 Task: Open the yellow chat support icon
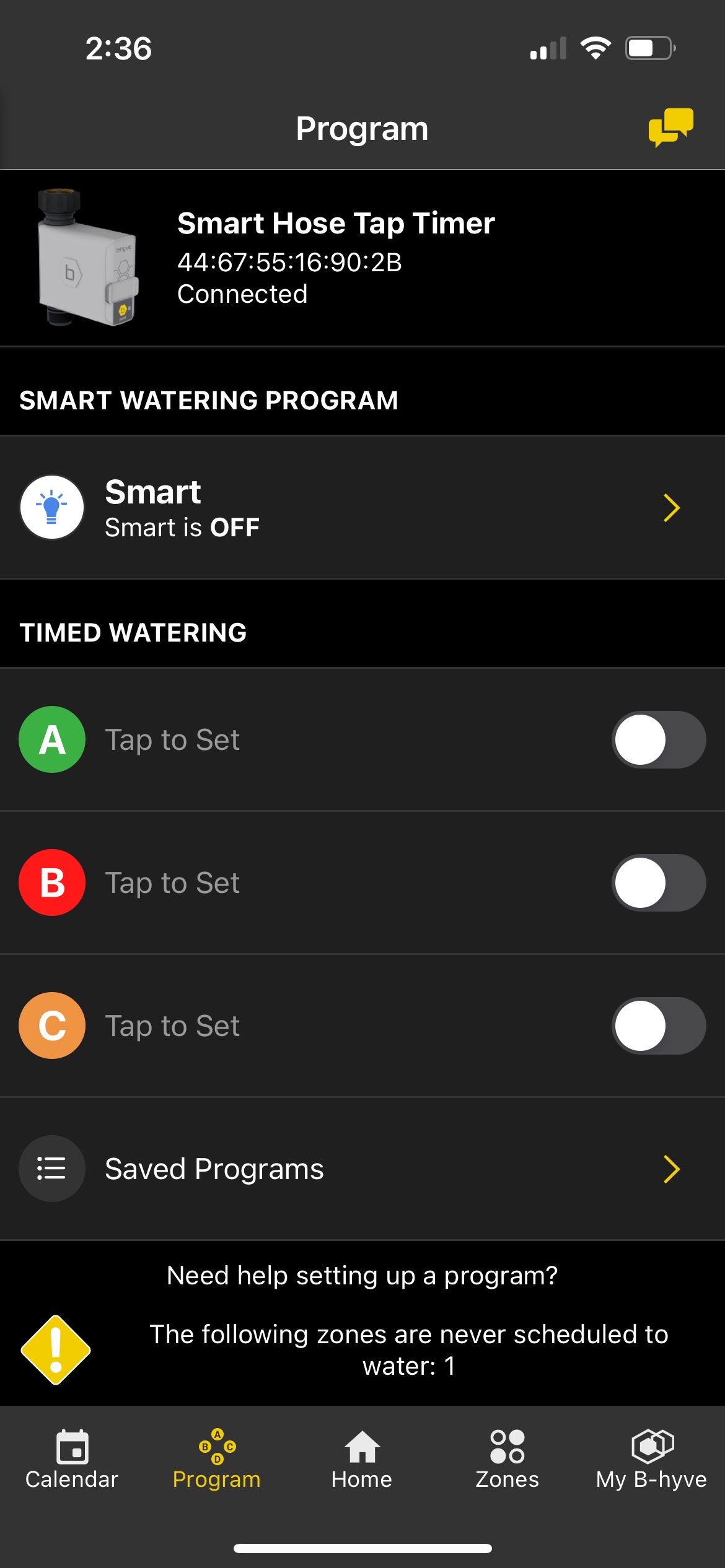670,128
